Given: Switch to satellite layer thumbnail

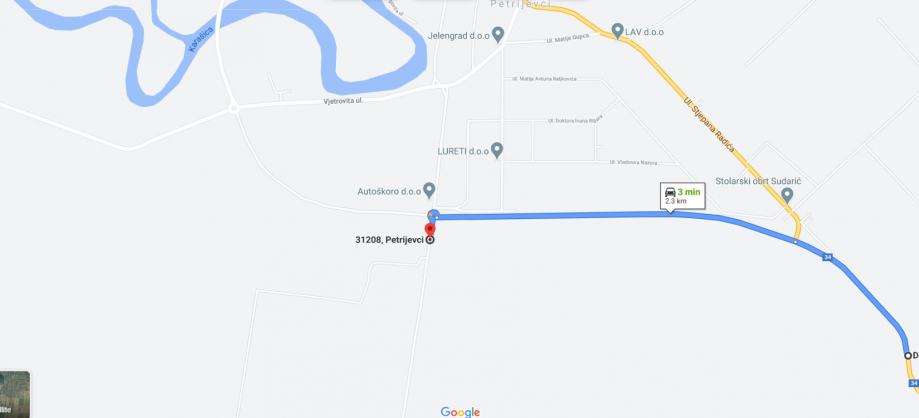Looking at the screenshot, I should (x=14, y=394).
